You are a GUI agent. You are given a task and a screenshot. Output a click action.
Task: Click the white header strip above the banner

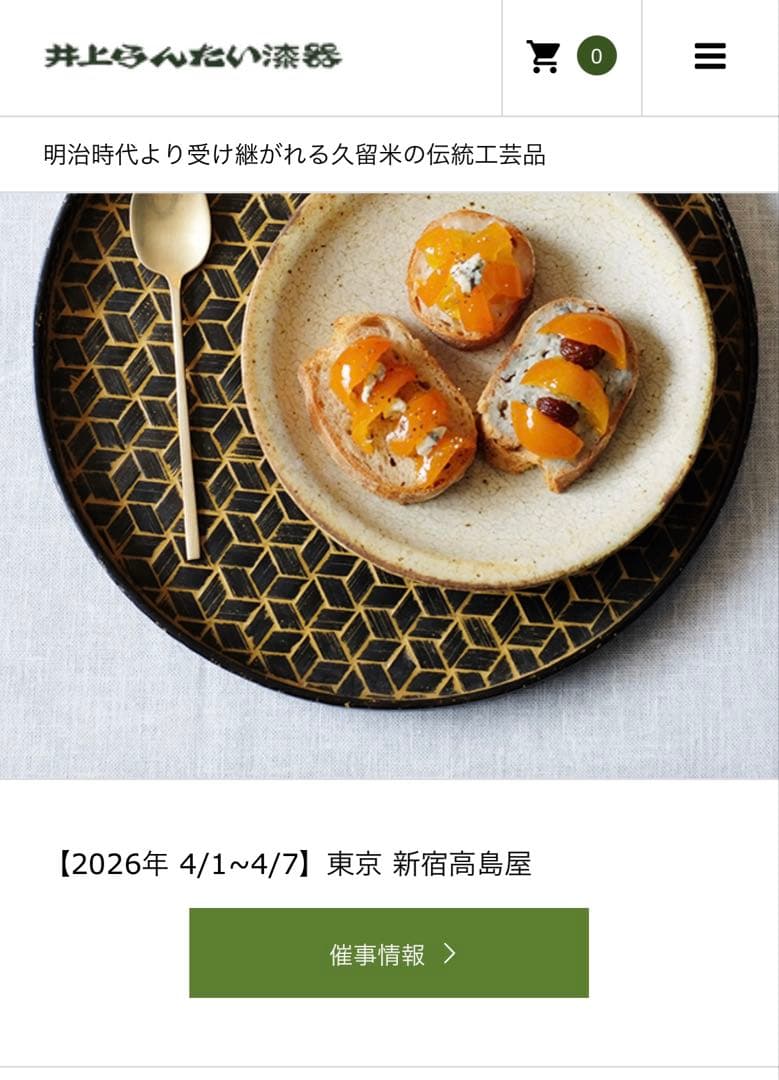click(x=389, y=57)
